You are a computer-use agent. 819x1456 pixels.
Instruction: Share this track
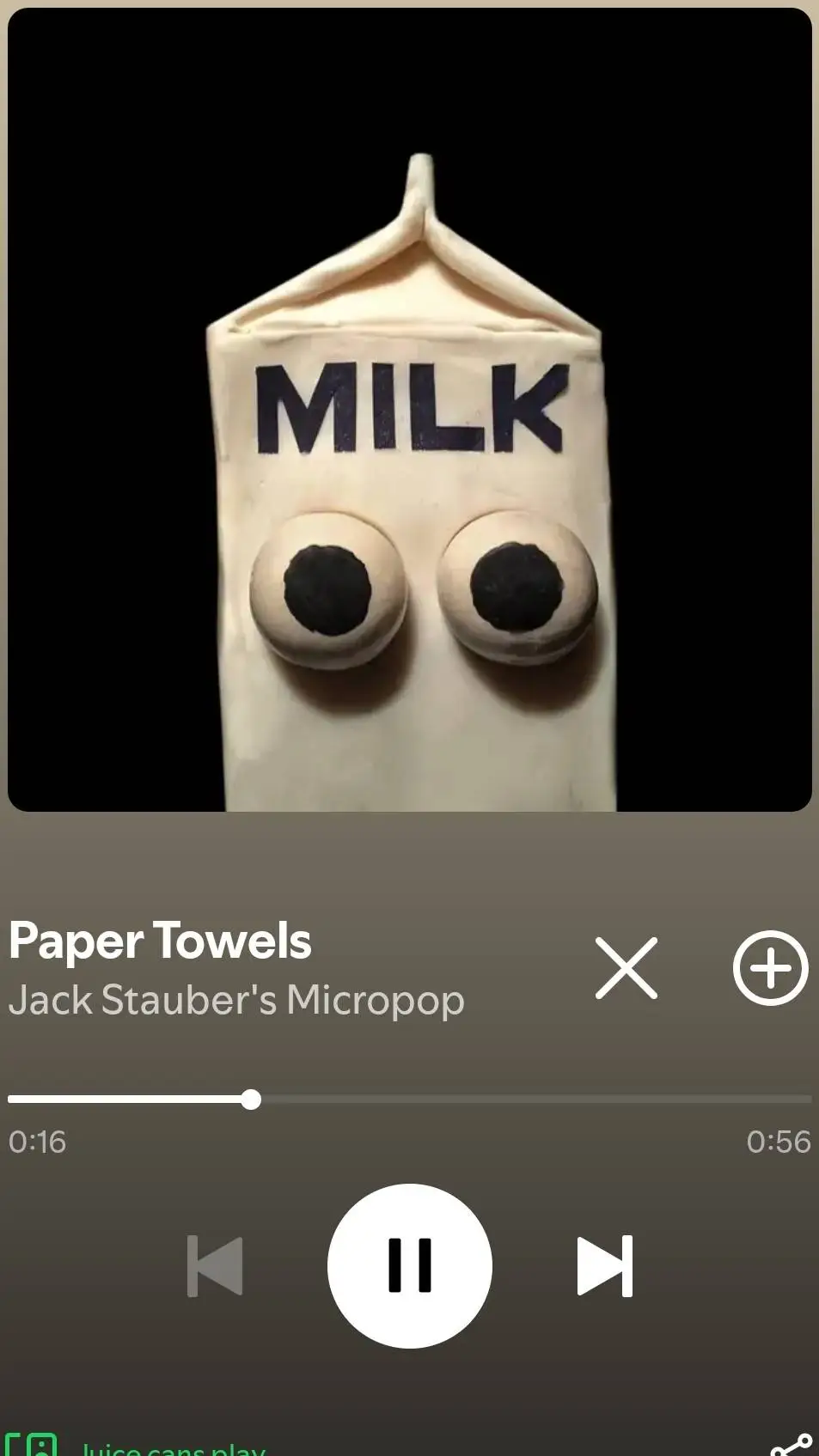click(x=791, y=1445)
